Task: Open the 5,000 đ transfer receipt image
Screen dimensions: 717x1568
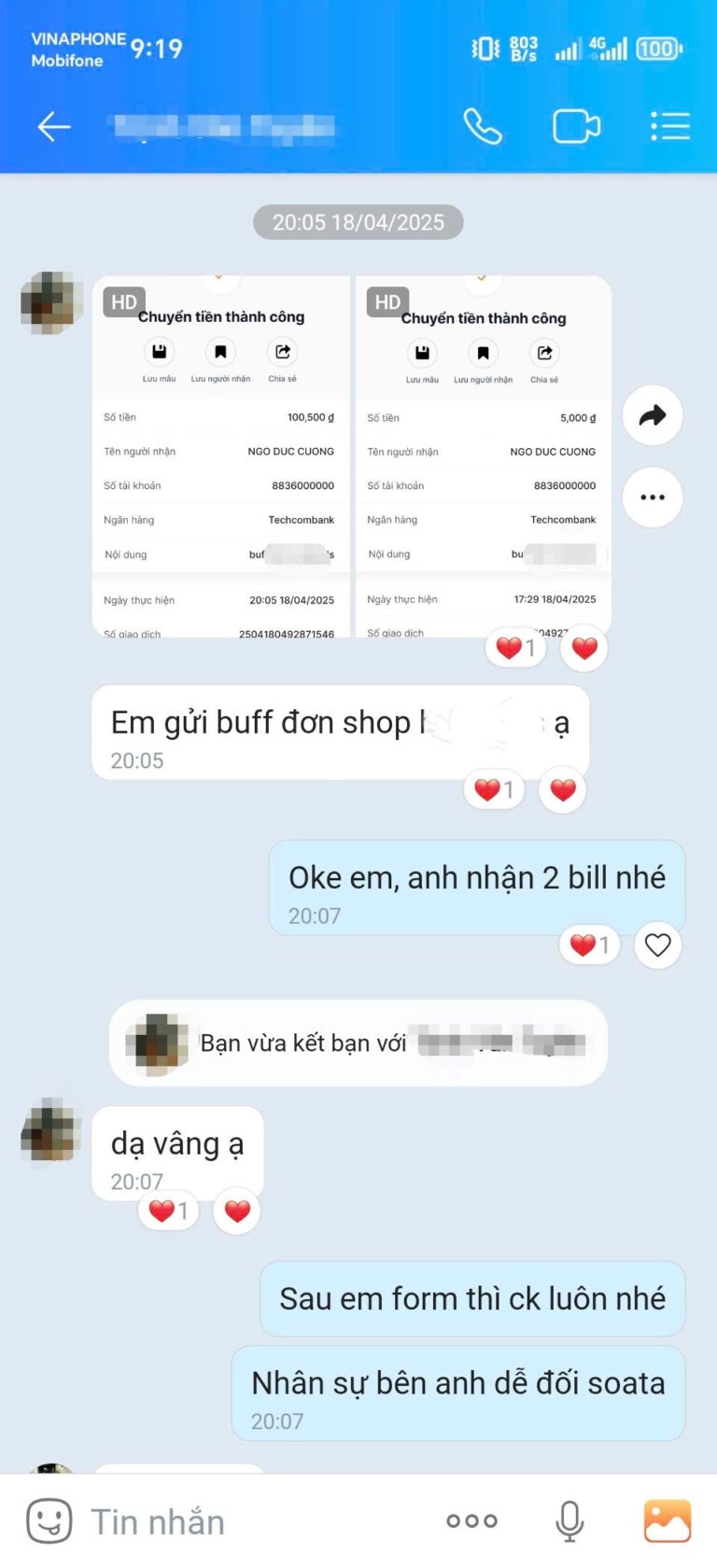Action: click(484, 457)
